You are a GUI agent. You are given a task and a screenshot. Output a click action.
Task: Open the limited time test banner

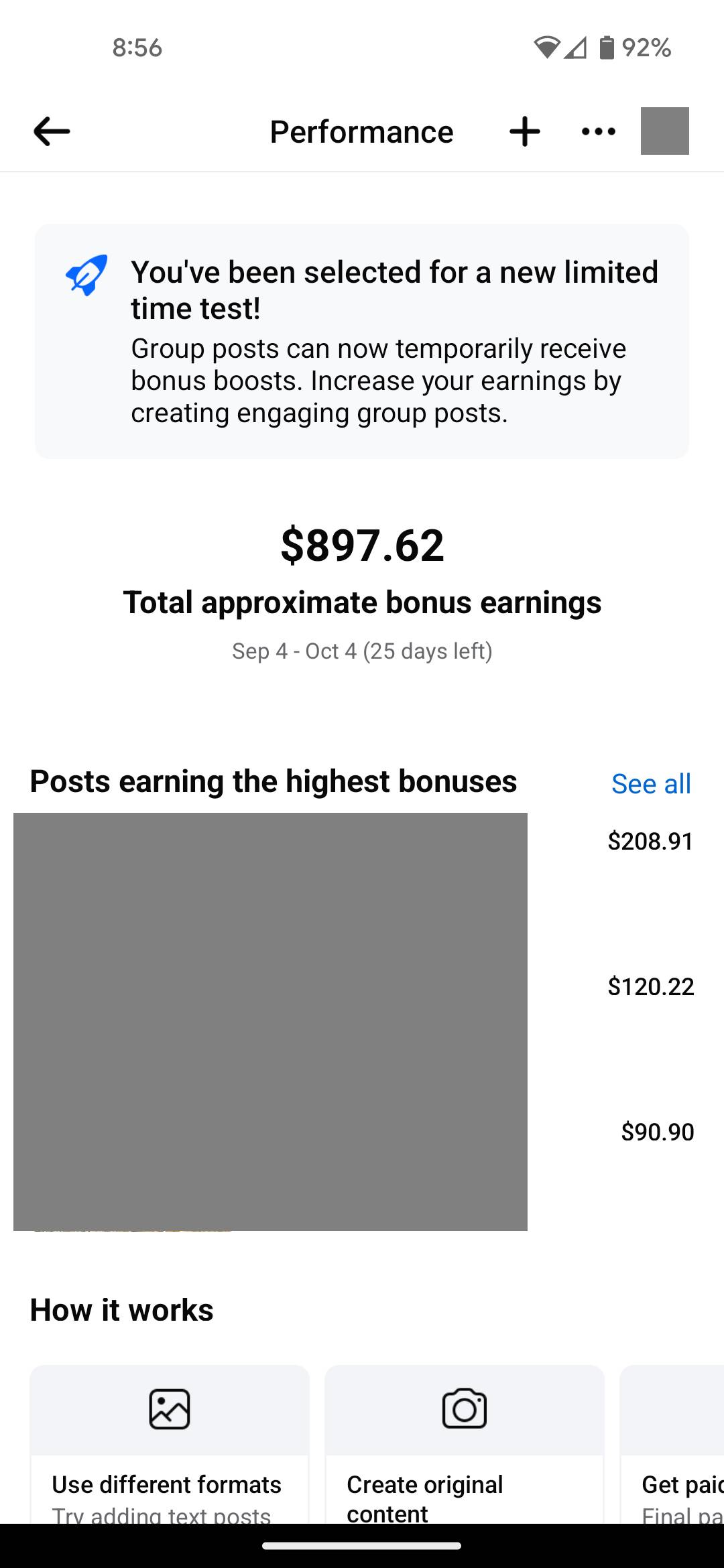point(362,342)
